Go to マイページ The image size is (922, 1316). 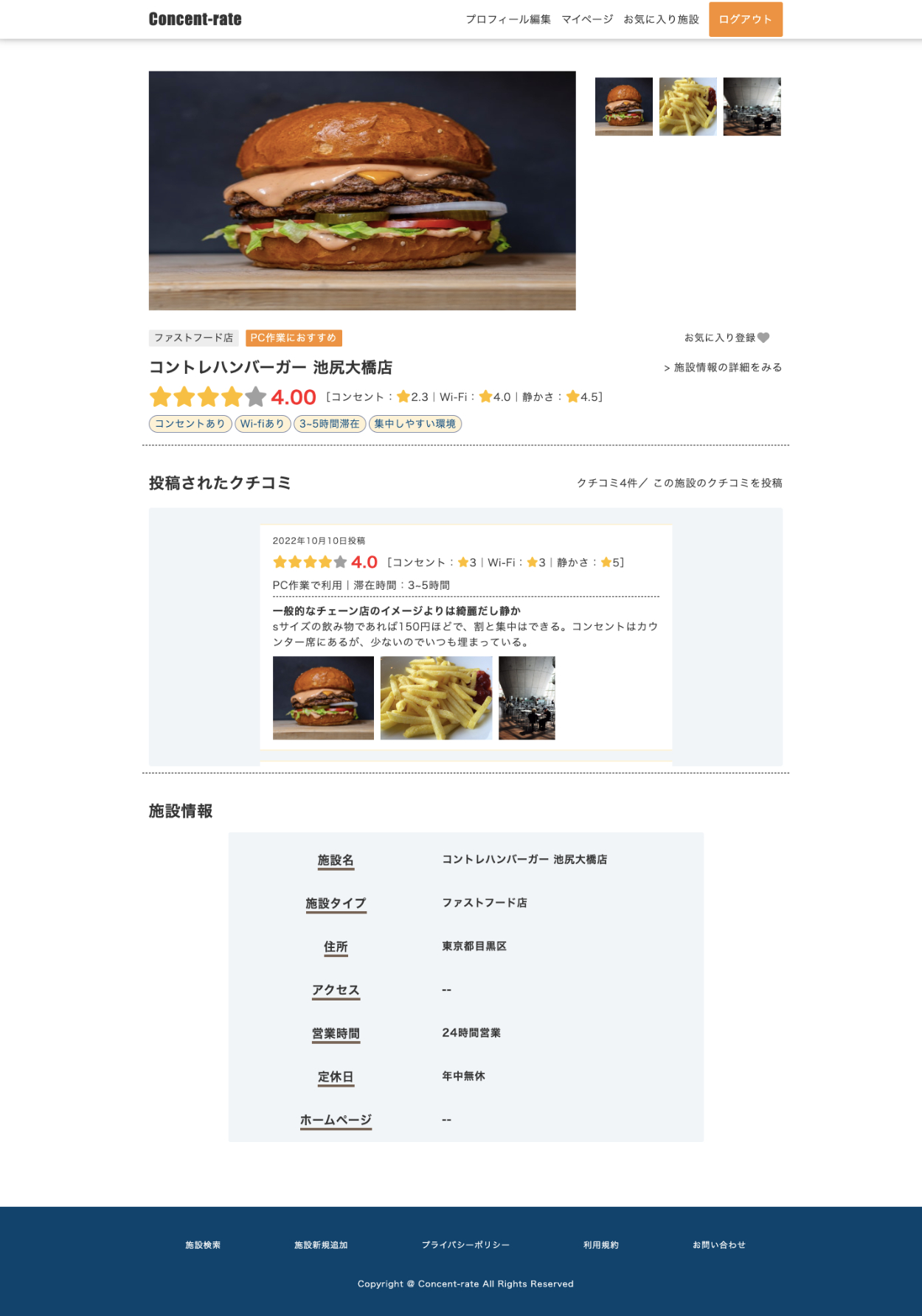[x=587, y=19]
